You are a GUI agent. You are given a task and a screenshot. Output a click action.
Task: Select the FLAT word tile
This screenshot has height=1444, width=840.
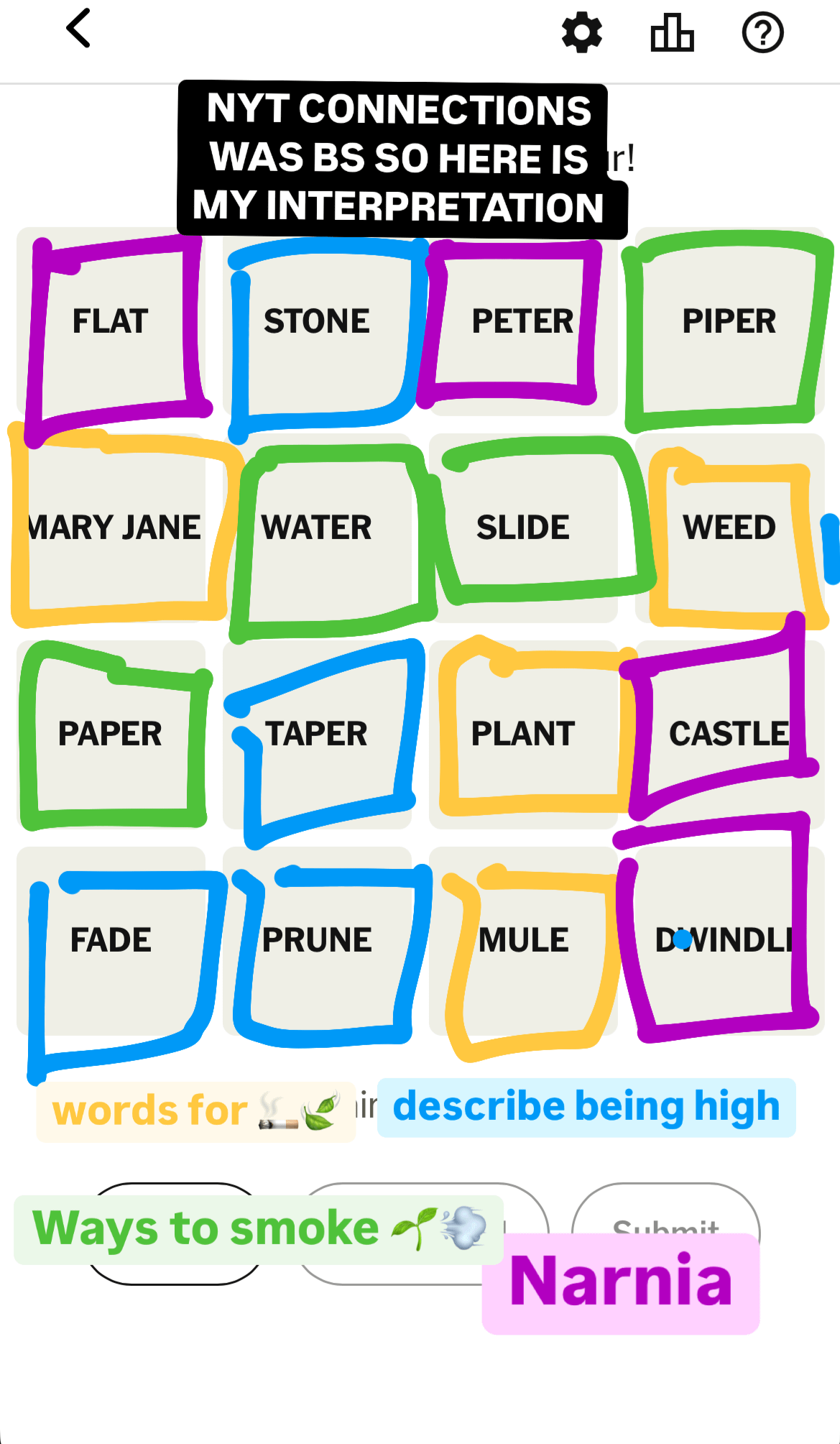[111, 321]
